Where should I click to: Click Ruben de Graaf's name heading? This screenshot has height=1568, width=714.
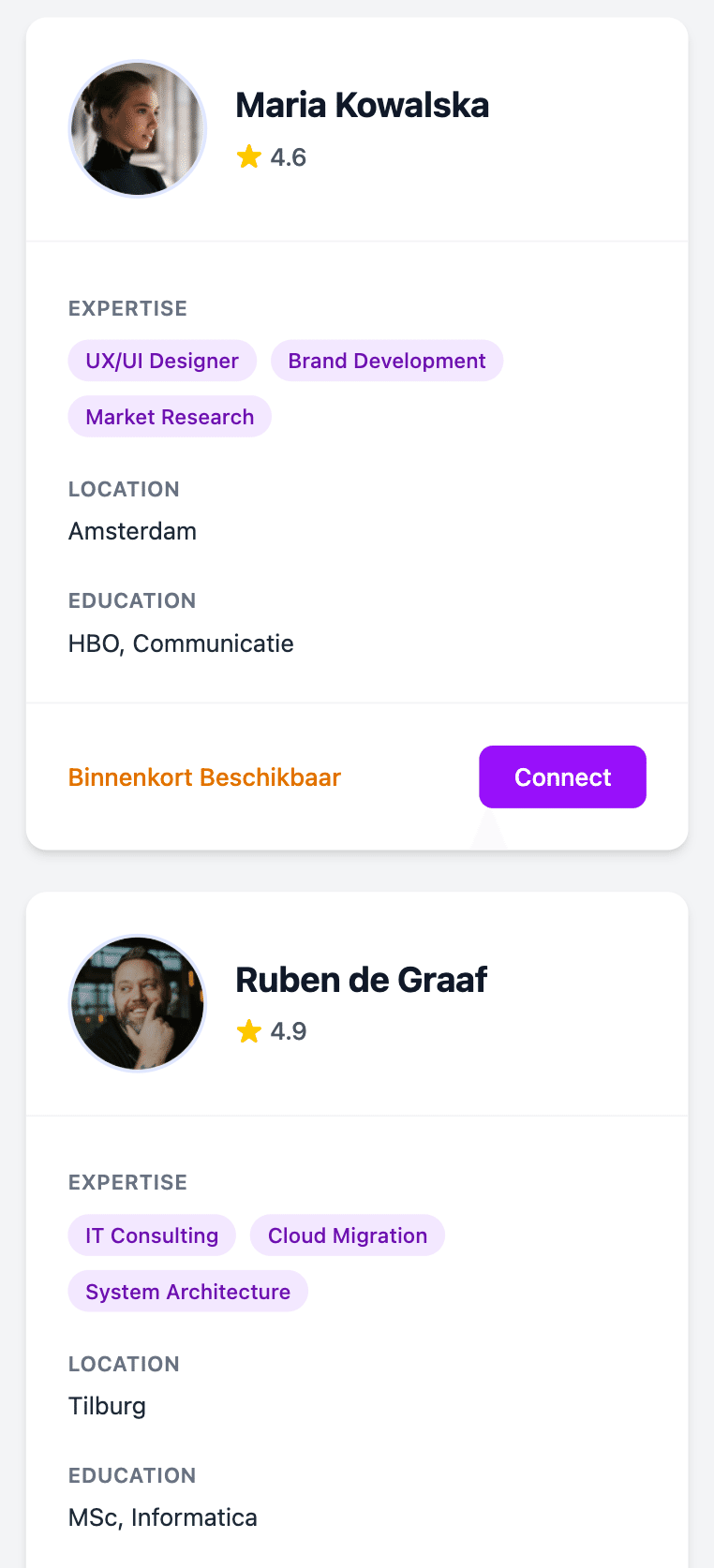360,979
